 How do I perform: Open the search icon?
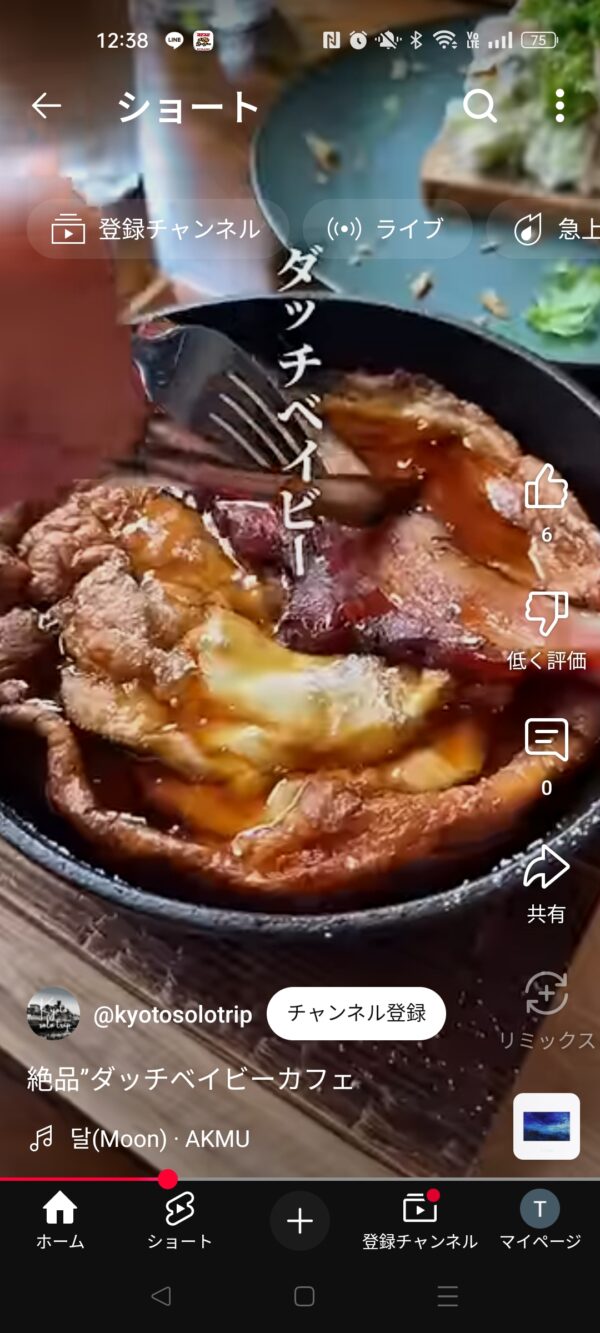[x=480, y=106]
